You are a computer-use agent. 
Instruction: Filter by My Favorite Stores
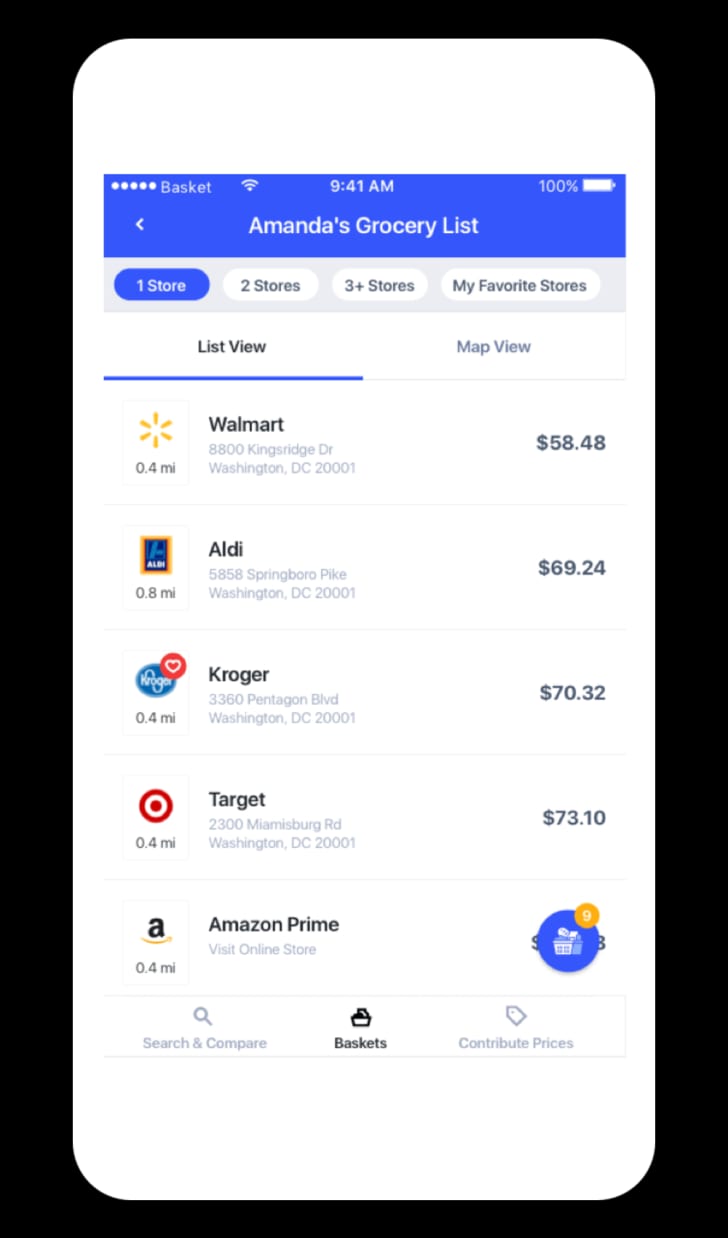[519, 285]
